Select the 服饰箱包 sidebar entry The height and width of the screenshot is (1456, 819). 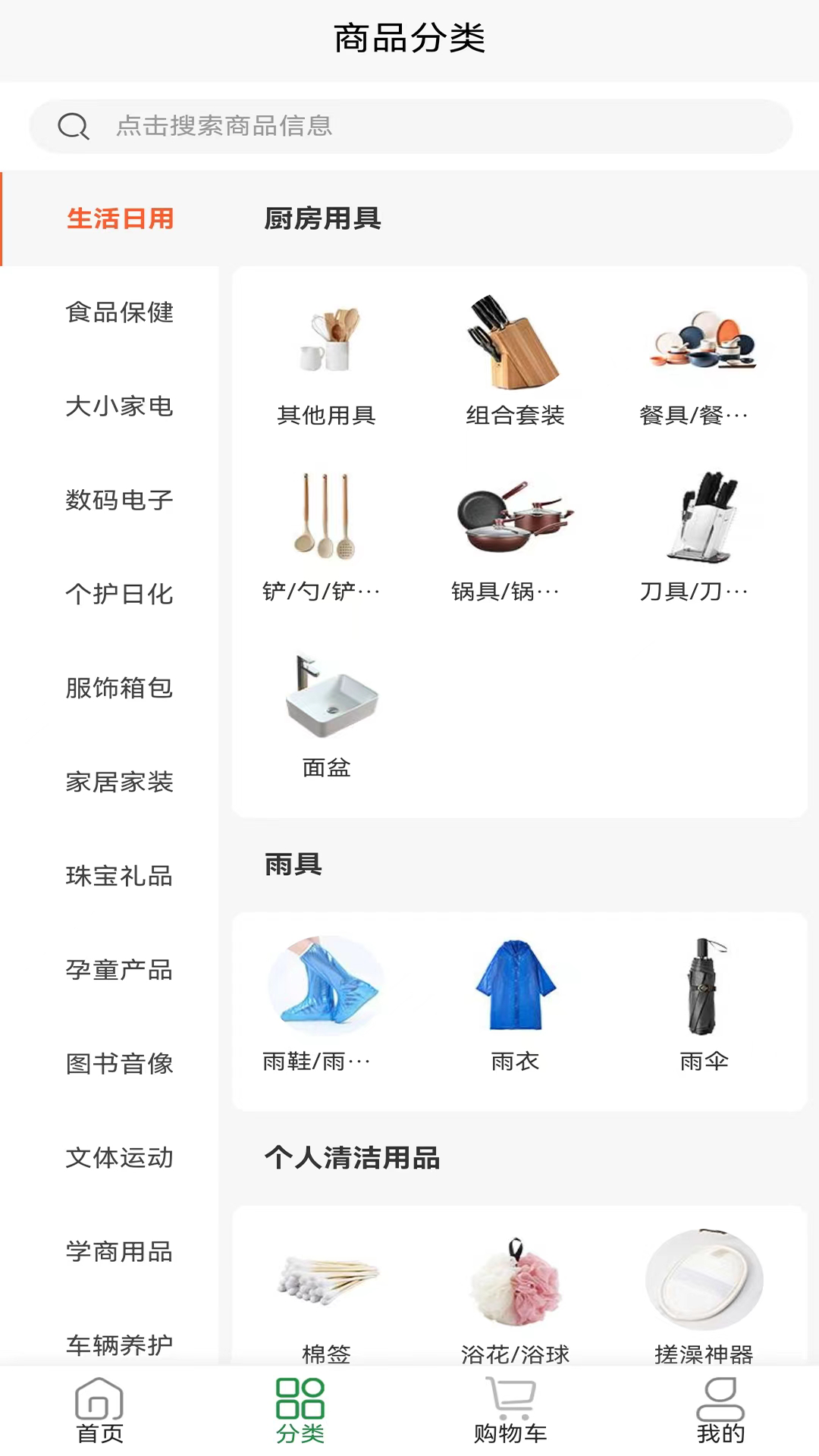[120, 689]
